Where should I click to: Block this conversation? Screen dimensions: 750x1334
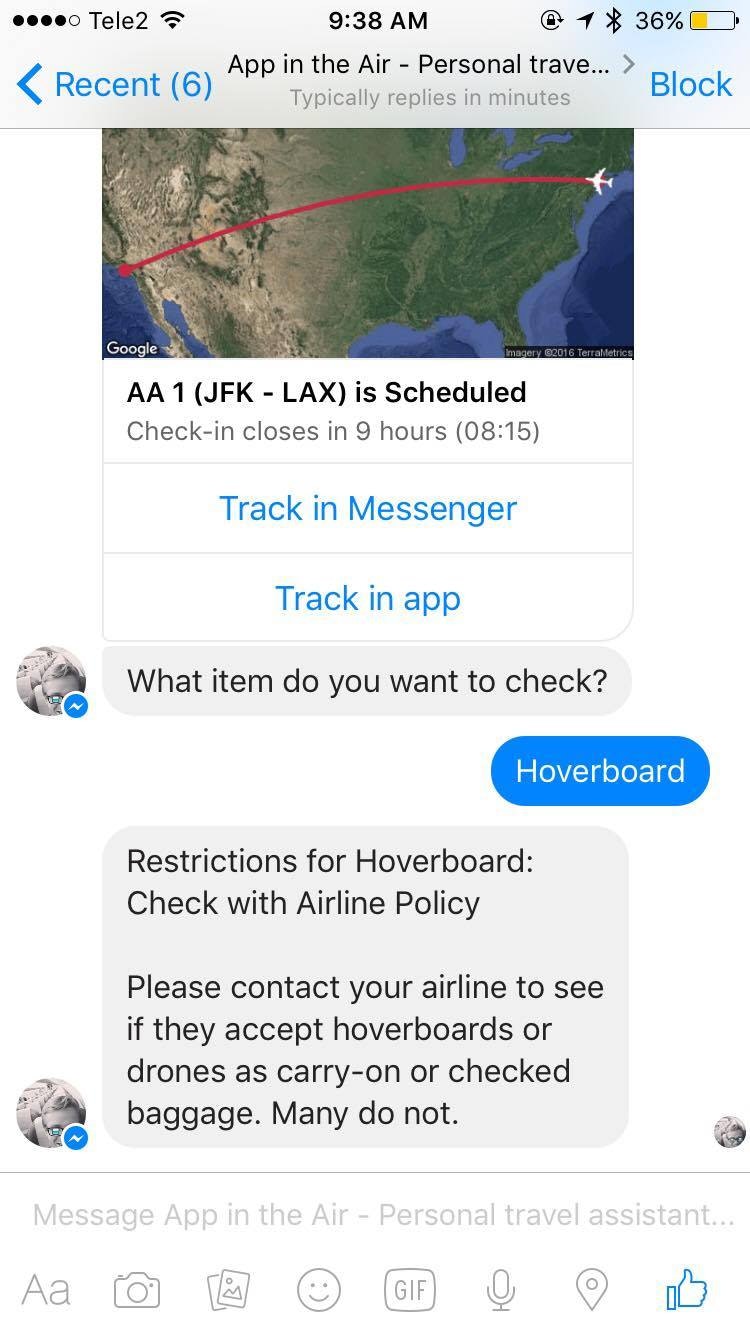(x=691, y=85)
